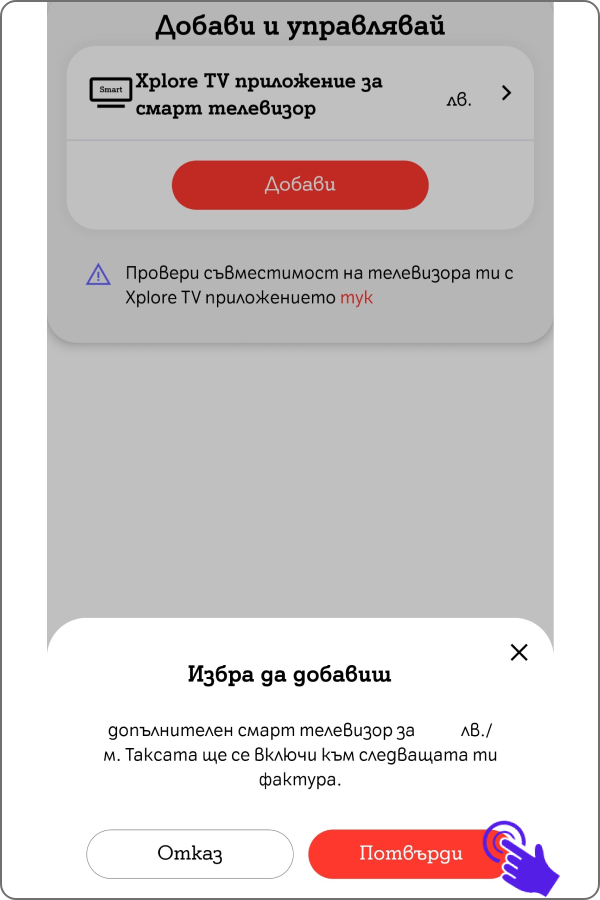Open the compatibility link тук

(x=357, y=298)
